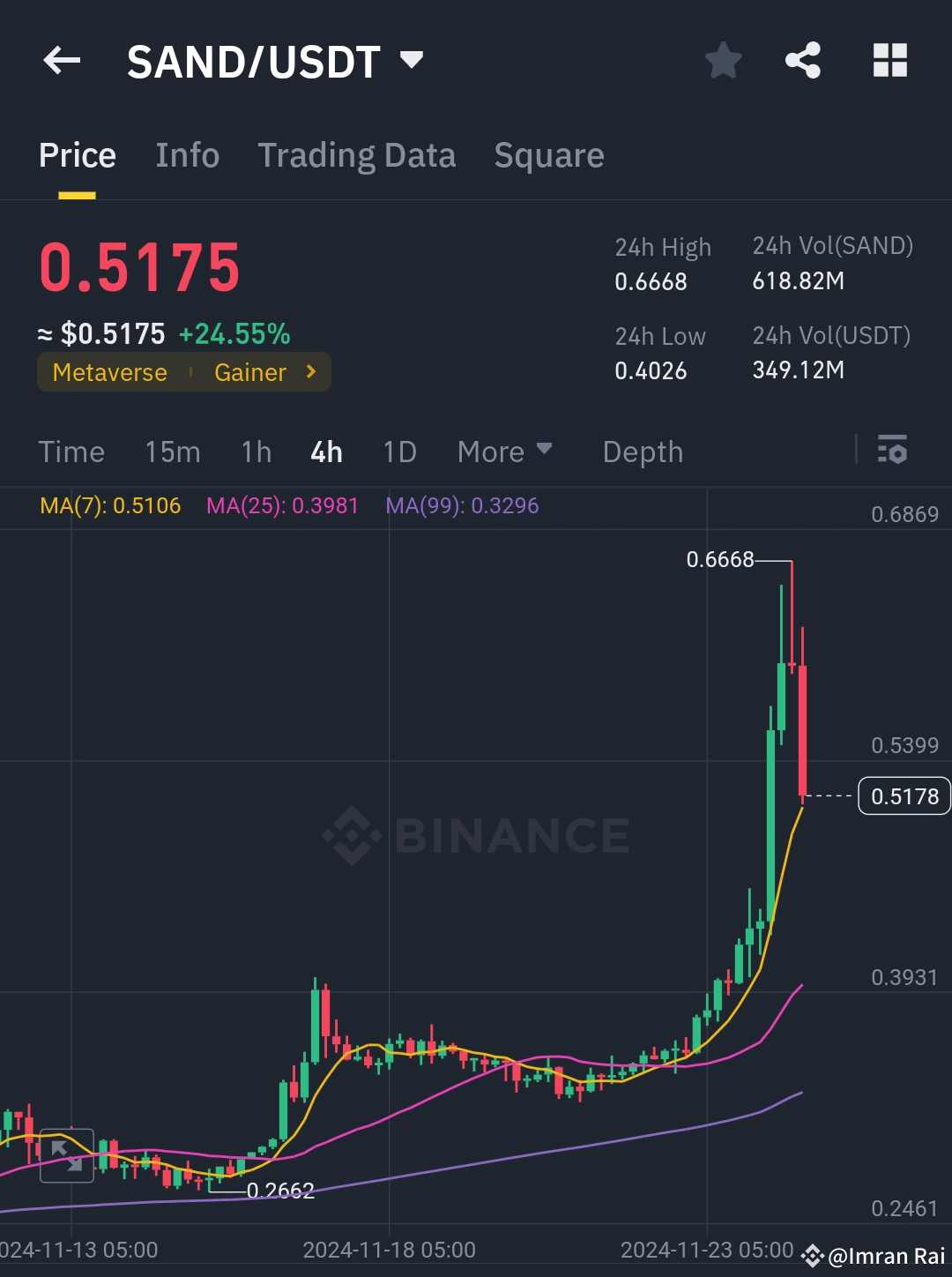952x1277 pixels.
Task: Toggle the MA(25) moving average indicator
Action: point(282,506)
